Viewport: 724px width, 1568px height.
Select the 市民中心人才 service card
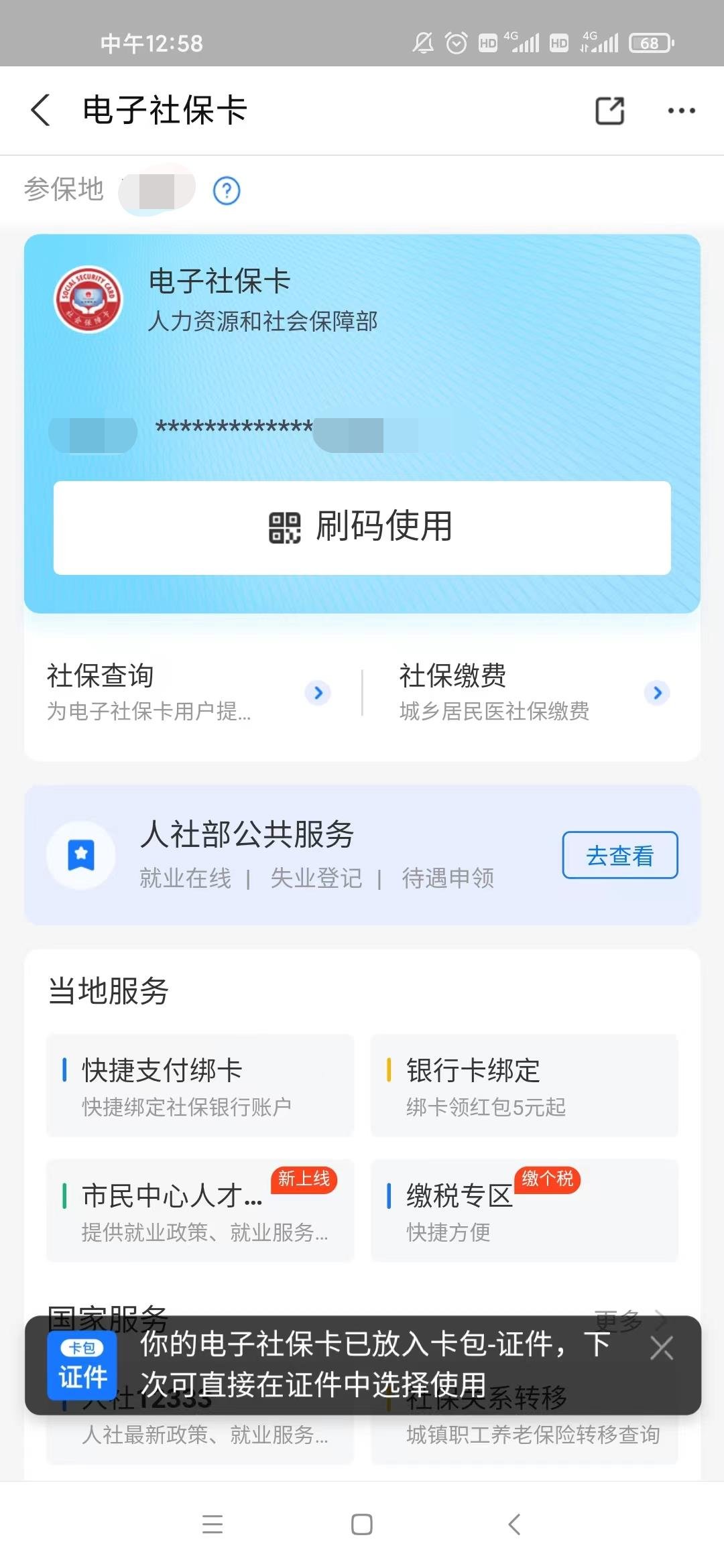pos(200,1210)
